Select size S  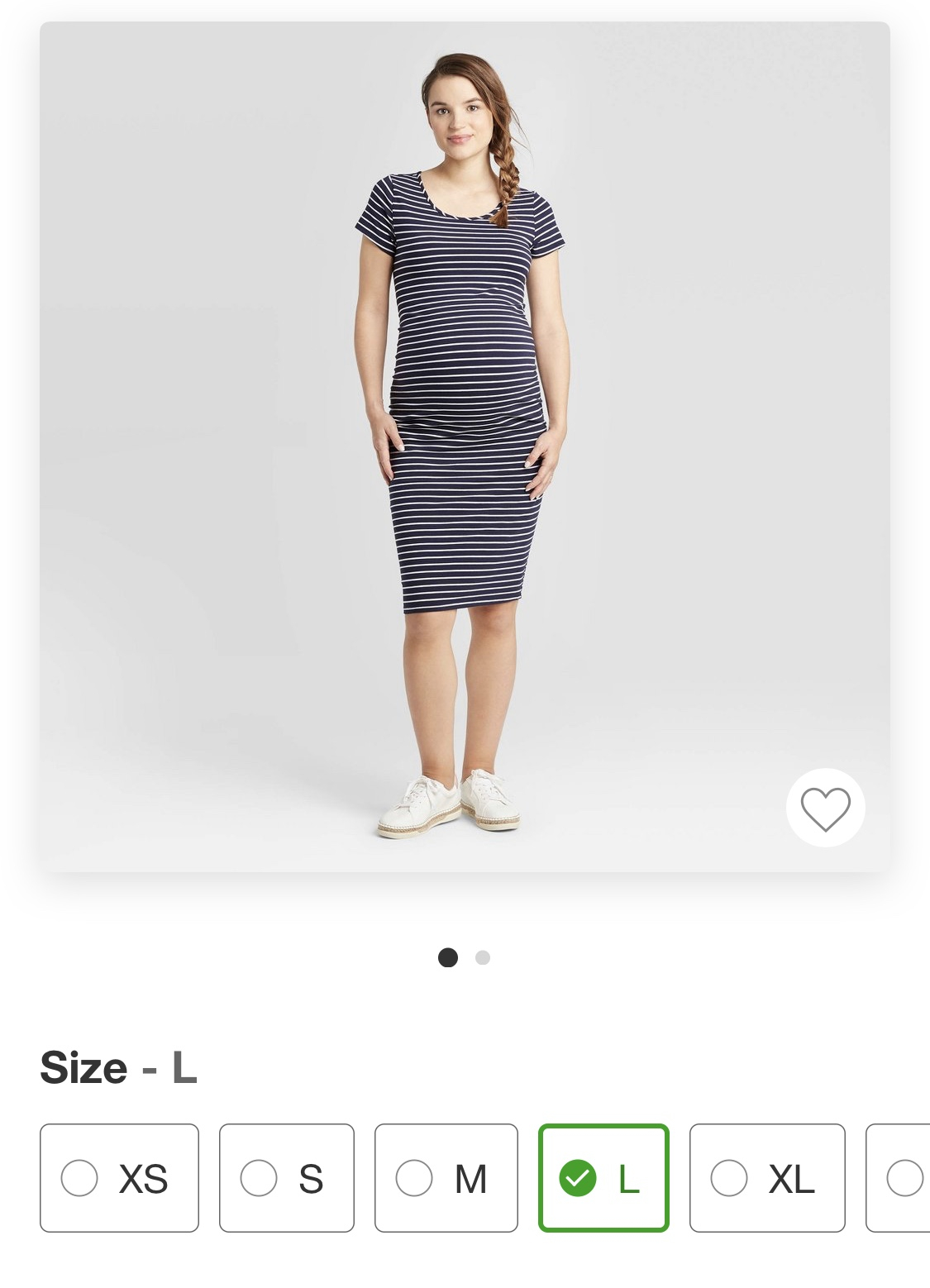(286, 1177)
